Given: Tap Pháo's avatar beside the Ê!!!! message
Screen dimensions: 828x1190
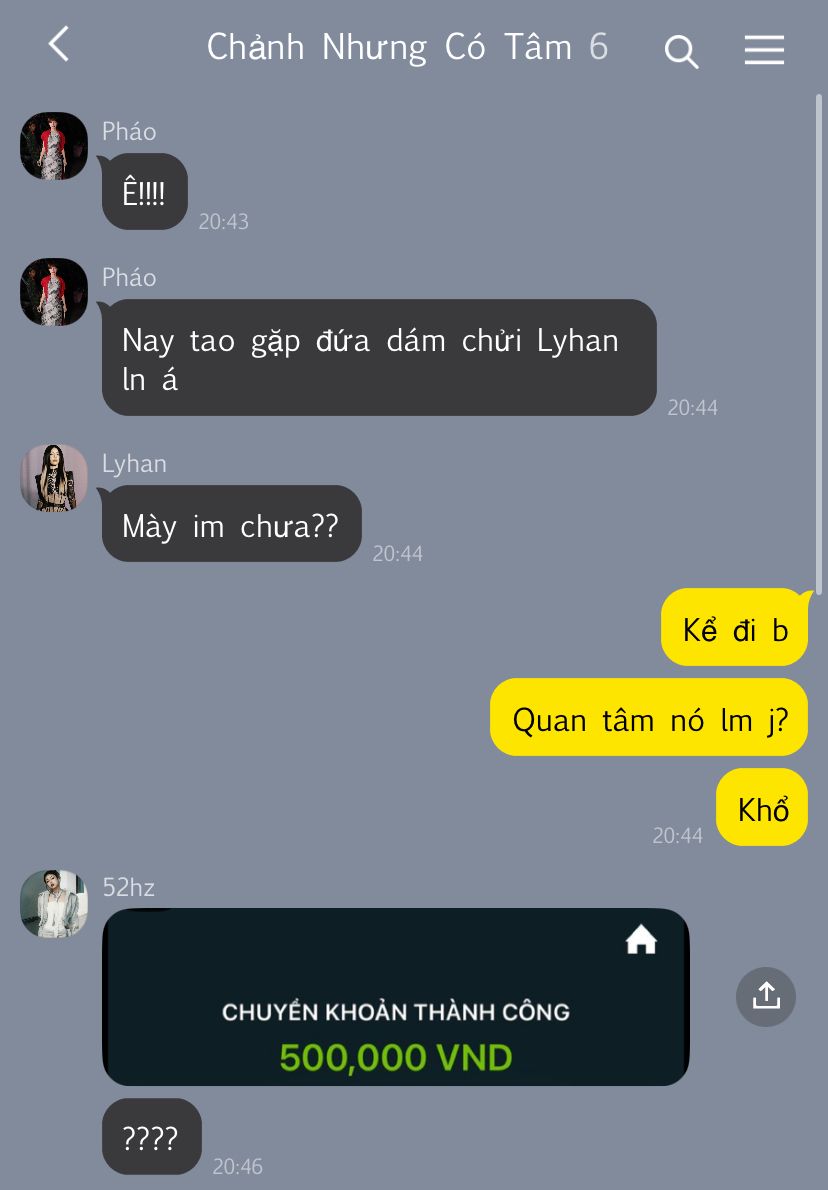Looking at the screenshot, I should pos(54,146).
